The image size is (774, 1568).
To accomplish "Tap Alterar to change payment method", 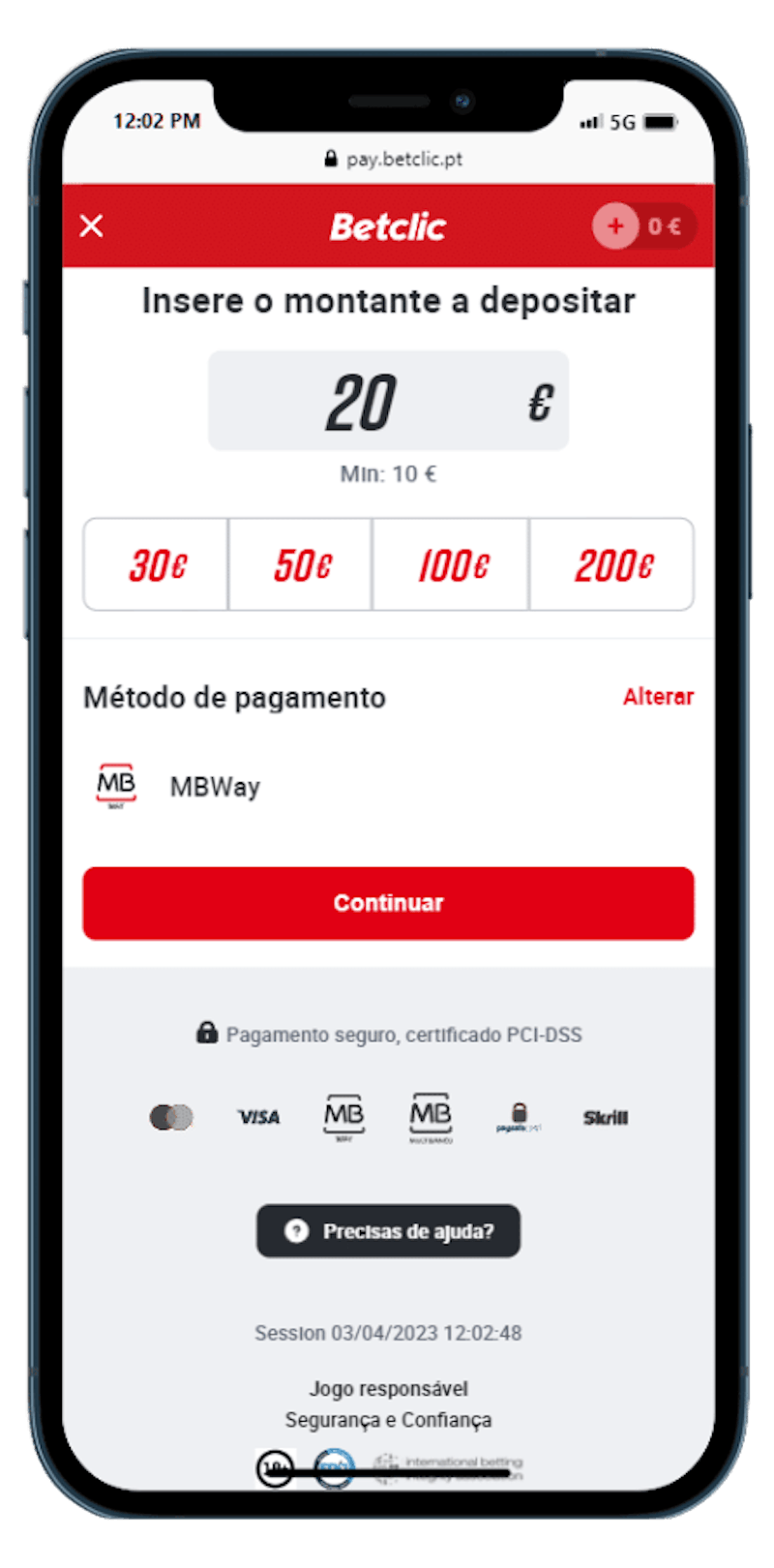I will tap(658, 697).
